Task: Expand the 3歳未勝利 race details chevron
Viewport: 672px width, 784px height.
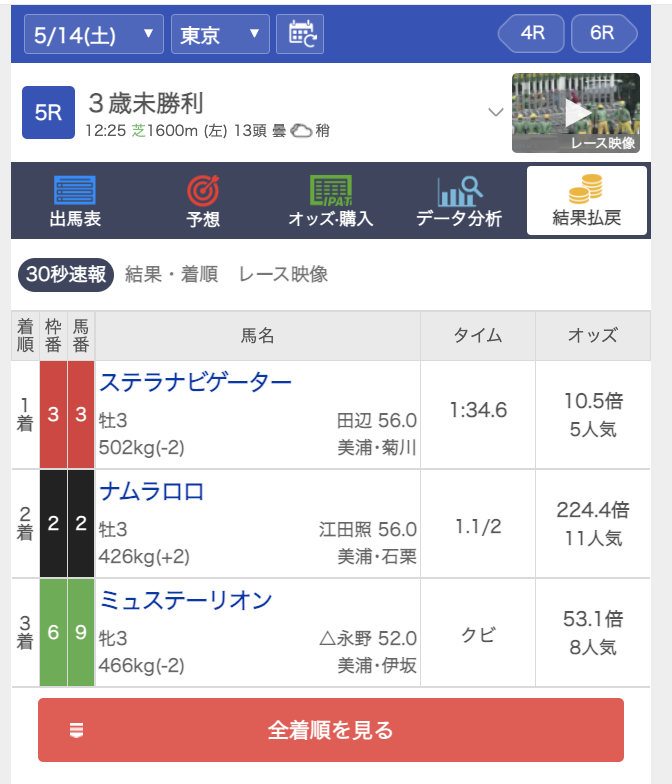Action: pos(495,112)
